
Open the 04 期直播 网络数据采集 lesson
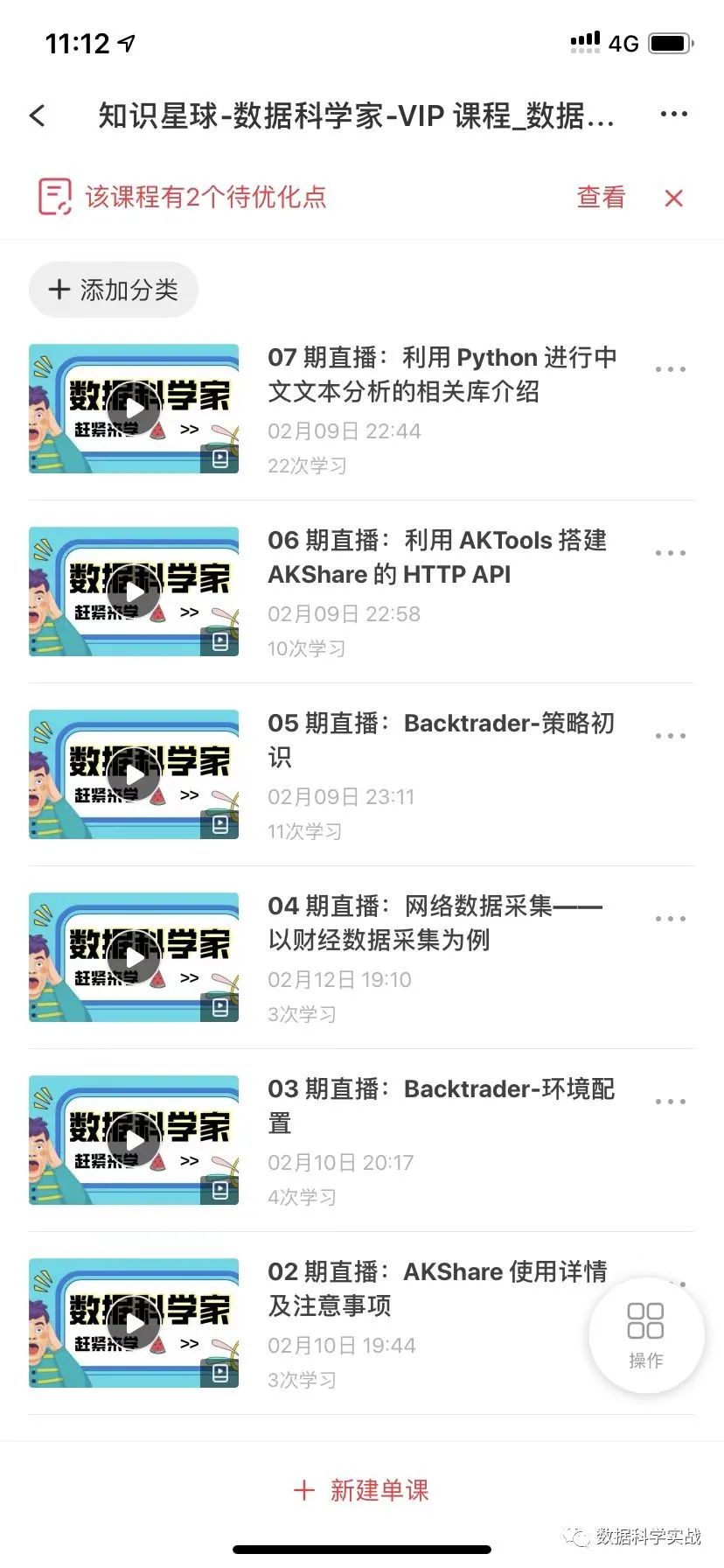[435, 922]
